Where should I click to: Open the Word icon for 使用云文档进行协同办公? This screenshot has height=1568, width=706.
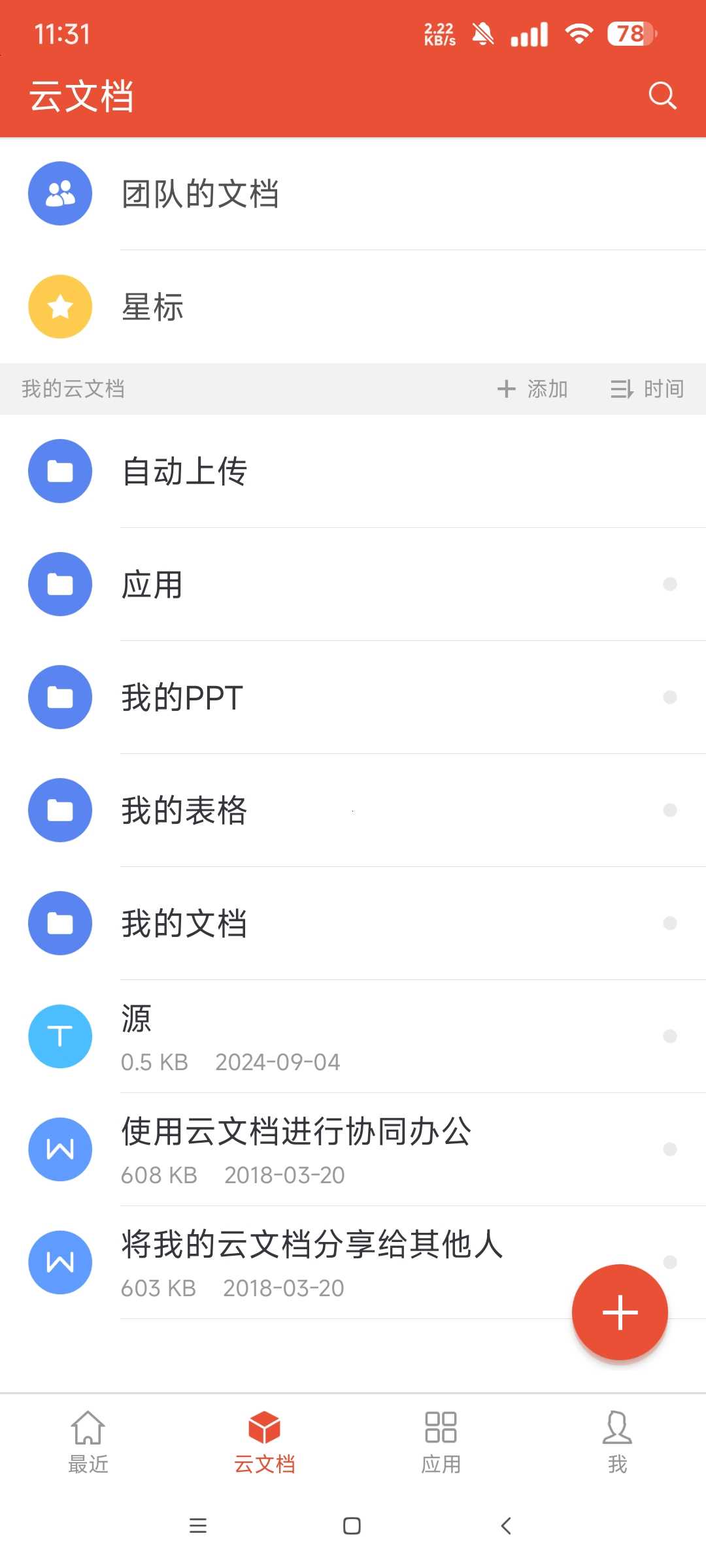coord(59,1149)
